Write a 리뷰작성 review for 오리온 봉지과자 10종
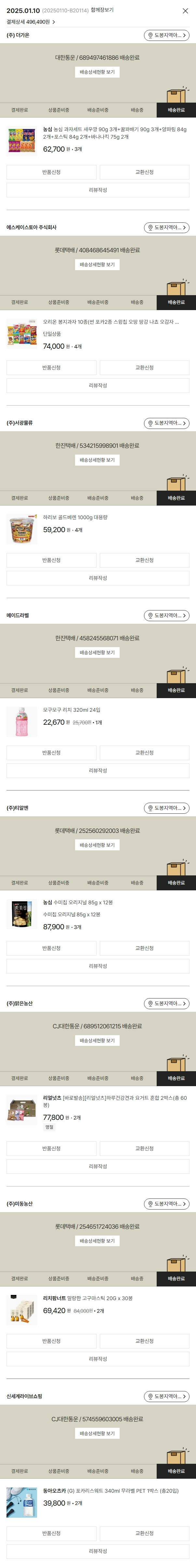This screenshot has height=1568, width=196. tap(98, 385)
